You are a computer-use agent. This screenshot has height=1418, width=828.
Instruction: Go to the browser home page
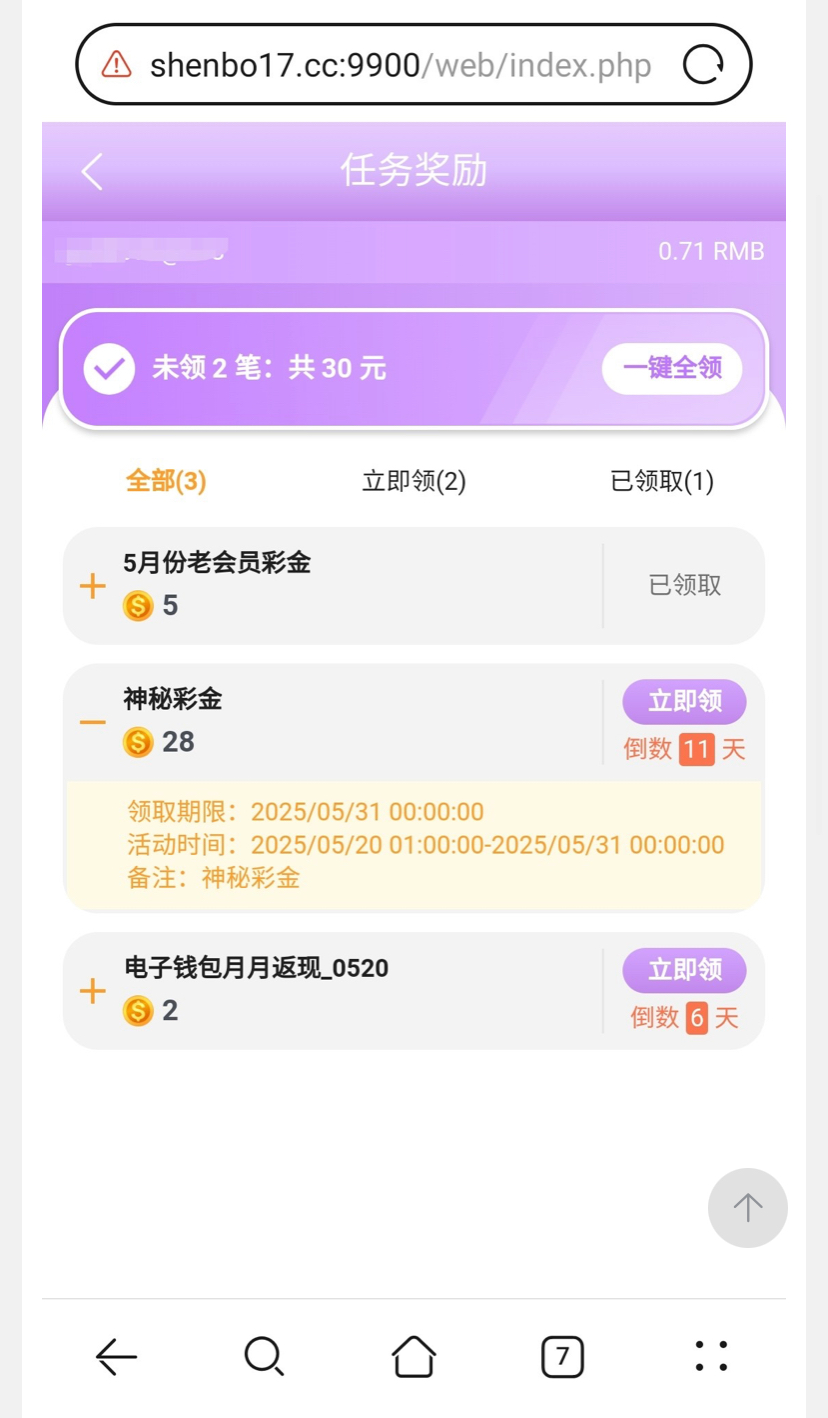click(414, 1357)
